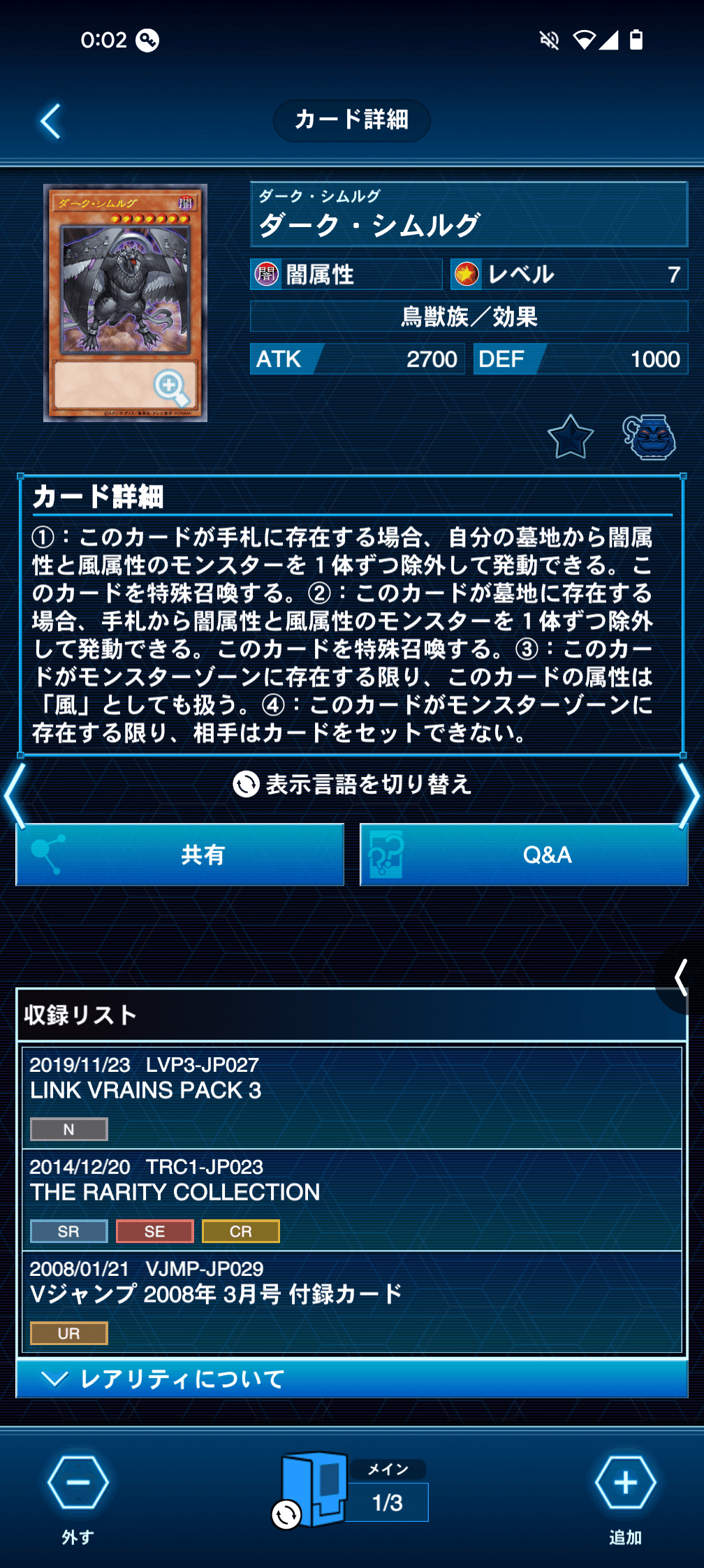Open the side panel tab on the right edge

click(680, 977)
